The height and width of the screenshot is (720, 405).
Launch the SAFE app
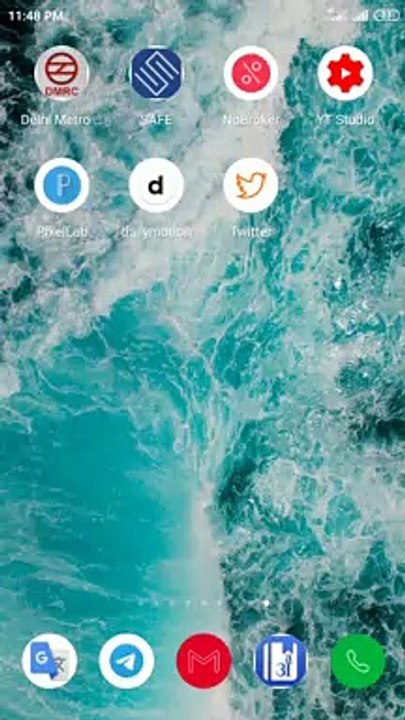point(157,73)
